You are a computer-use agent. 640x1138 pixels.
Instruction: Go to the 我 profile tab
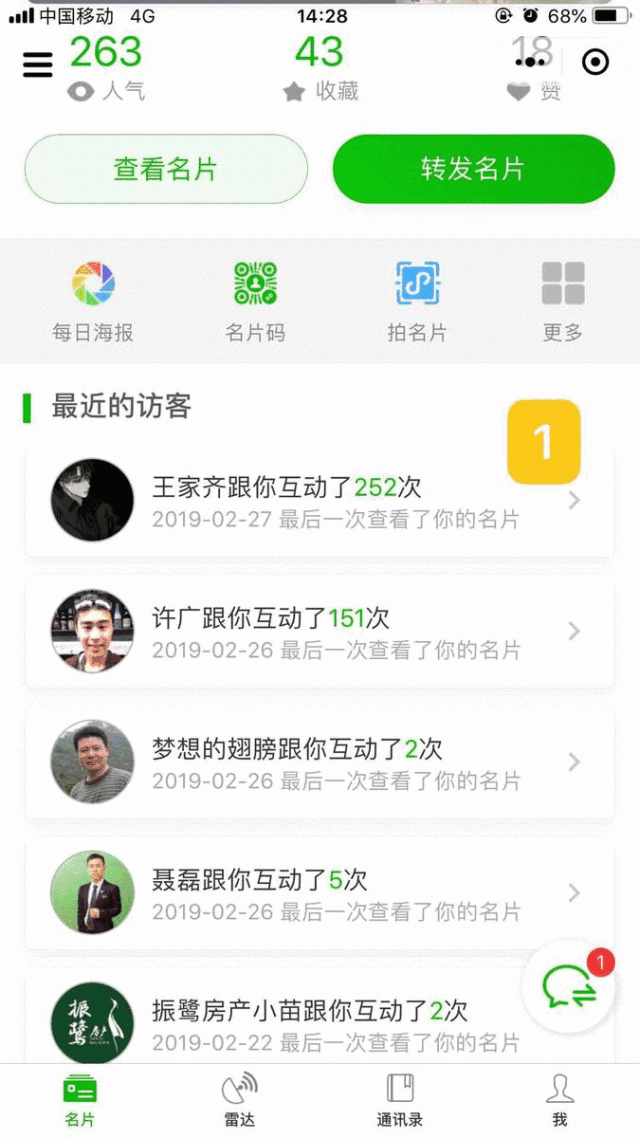[x=560, y=1098]
